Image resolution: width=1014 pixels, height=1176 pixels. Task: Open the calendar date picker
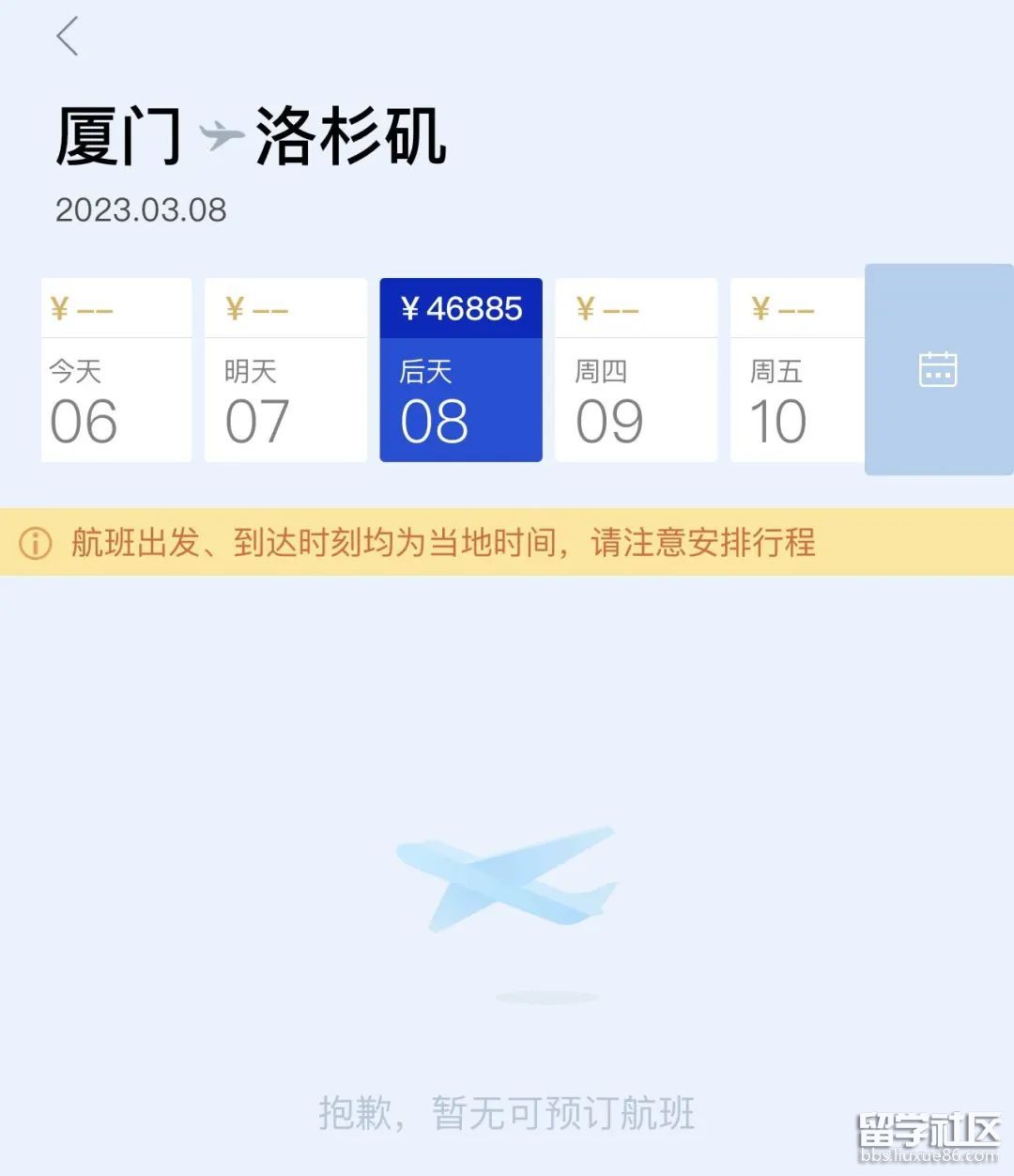(937, 369)
